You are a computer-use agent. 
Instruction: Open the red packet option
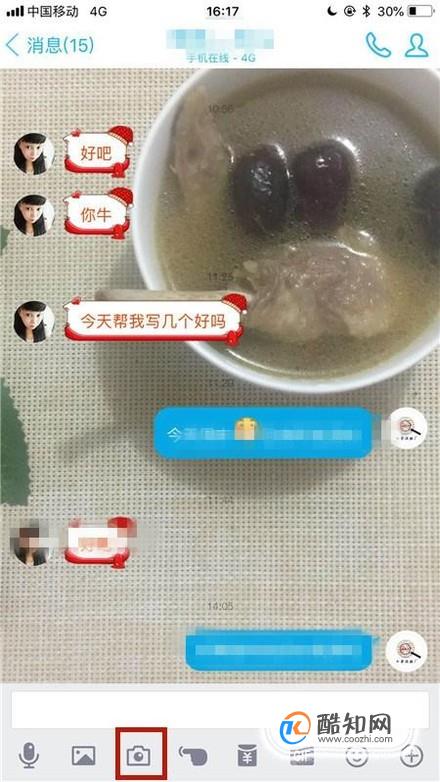click(247, 756)
